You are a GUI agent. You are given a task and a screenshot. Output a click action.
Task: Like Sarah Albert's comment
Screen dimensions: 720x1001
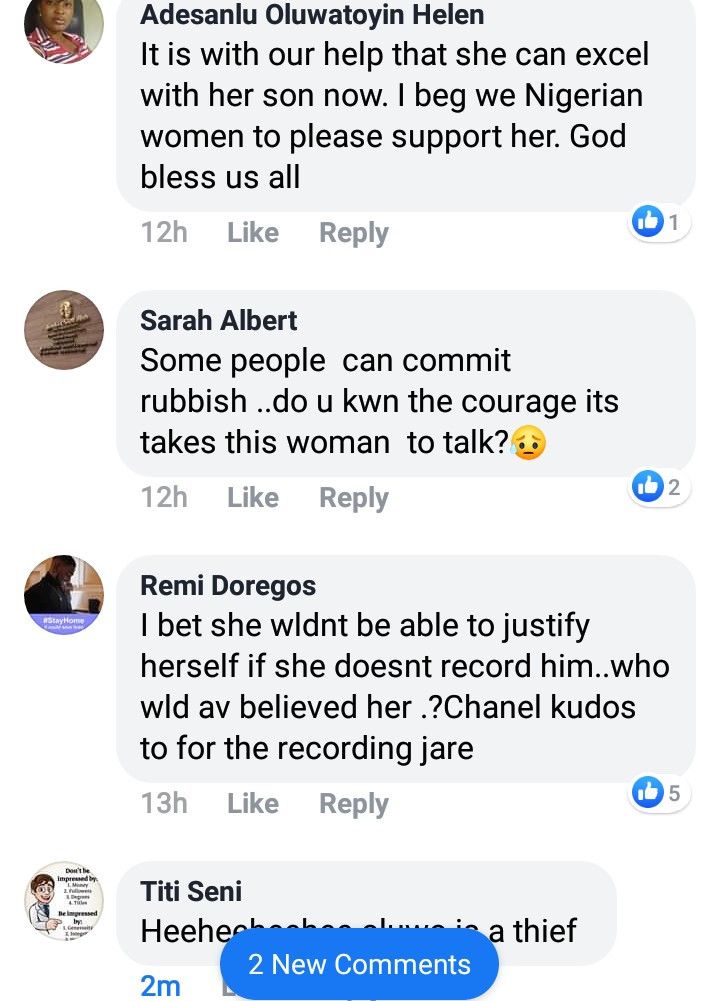point(252,497)
